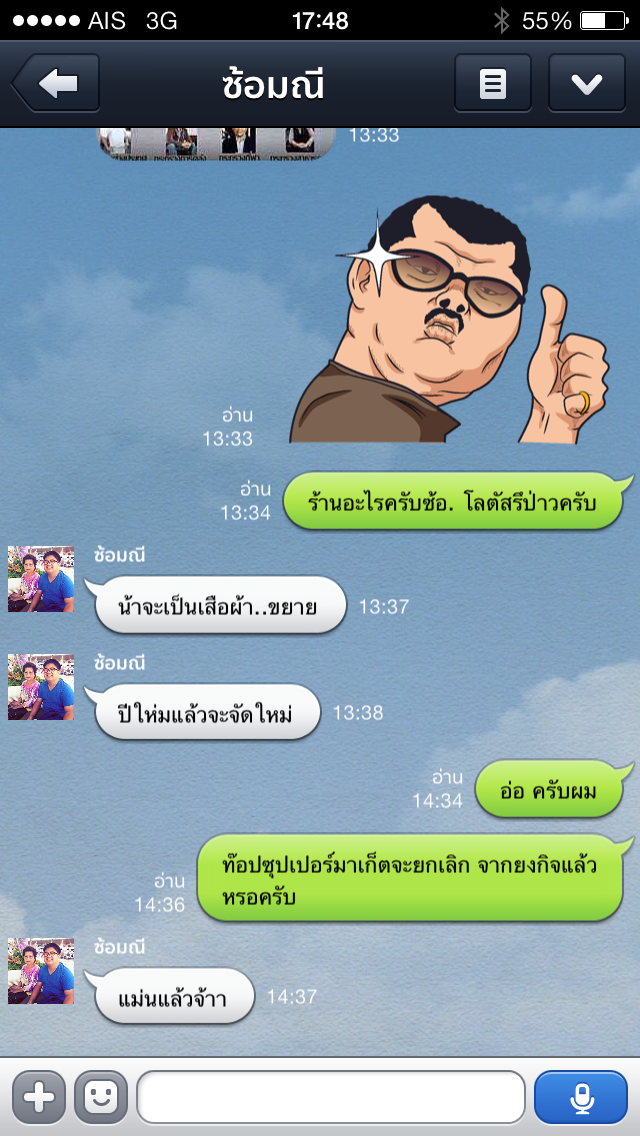Tap the thumbs-up man sticker
Viewport: 640px width, 1136px height.
coord(450,320)
